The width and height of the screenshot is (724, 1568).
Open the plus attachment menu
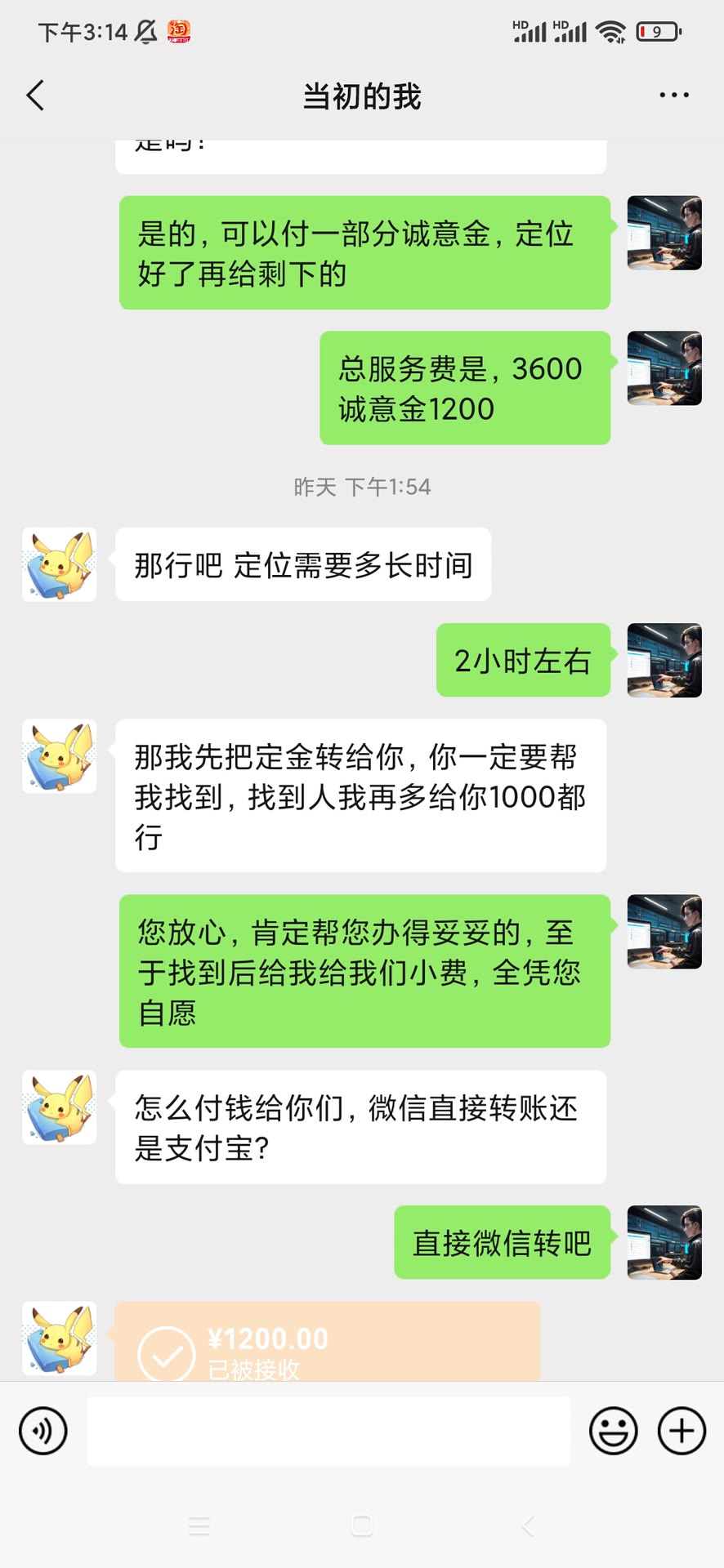coord(680,1431)
